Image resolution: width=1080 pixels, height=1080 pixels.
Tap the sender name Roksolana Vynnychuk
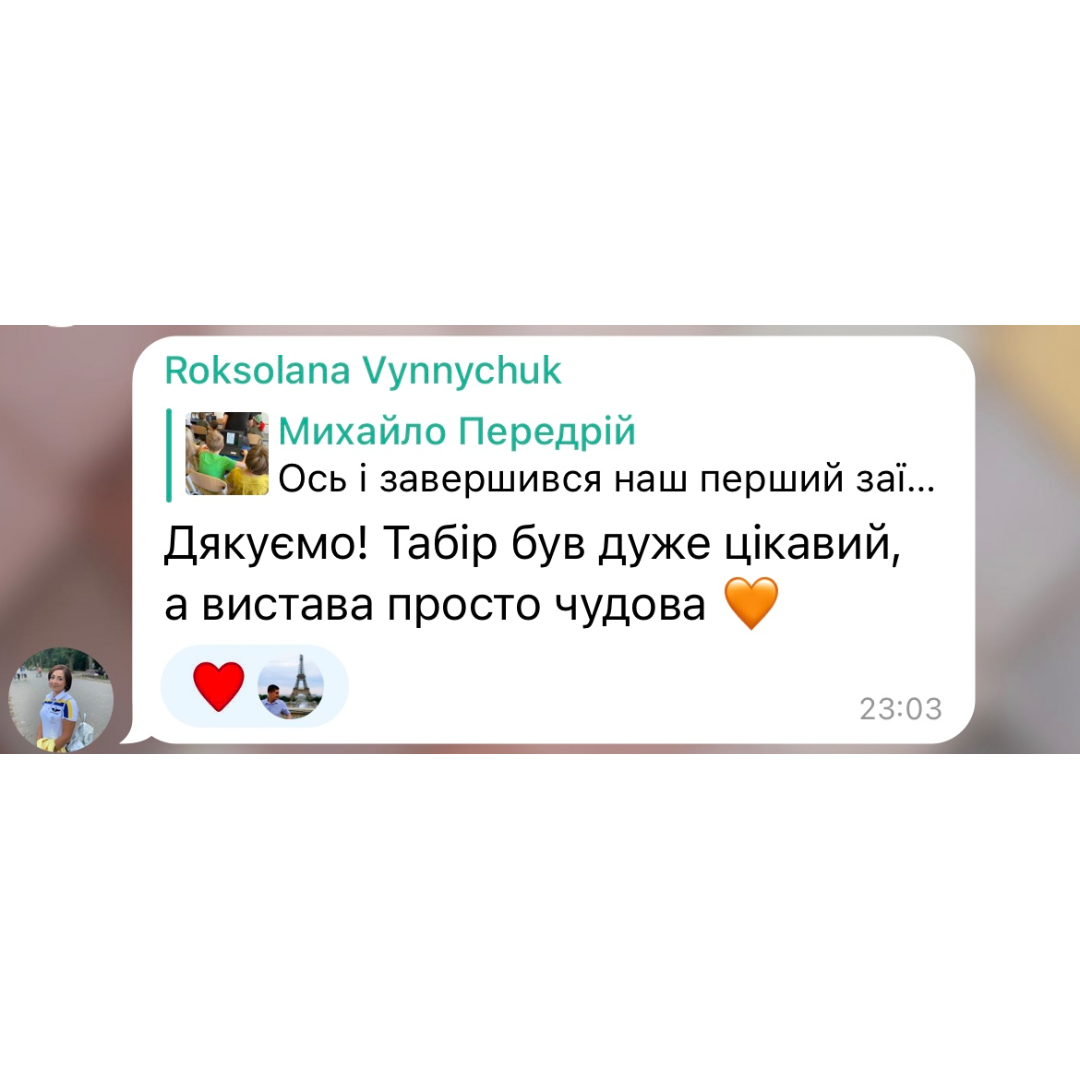click(x=363, y=371)
